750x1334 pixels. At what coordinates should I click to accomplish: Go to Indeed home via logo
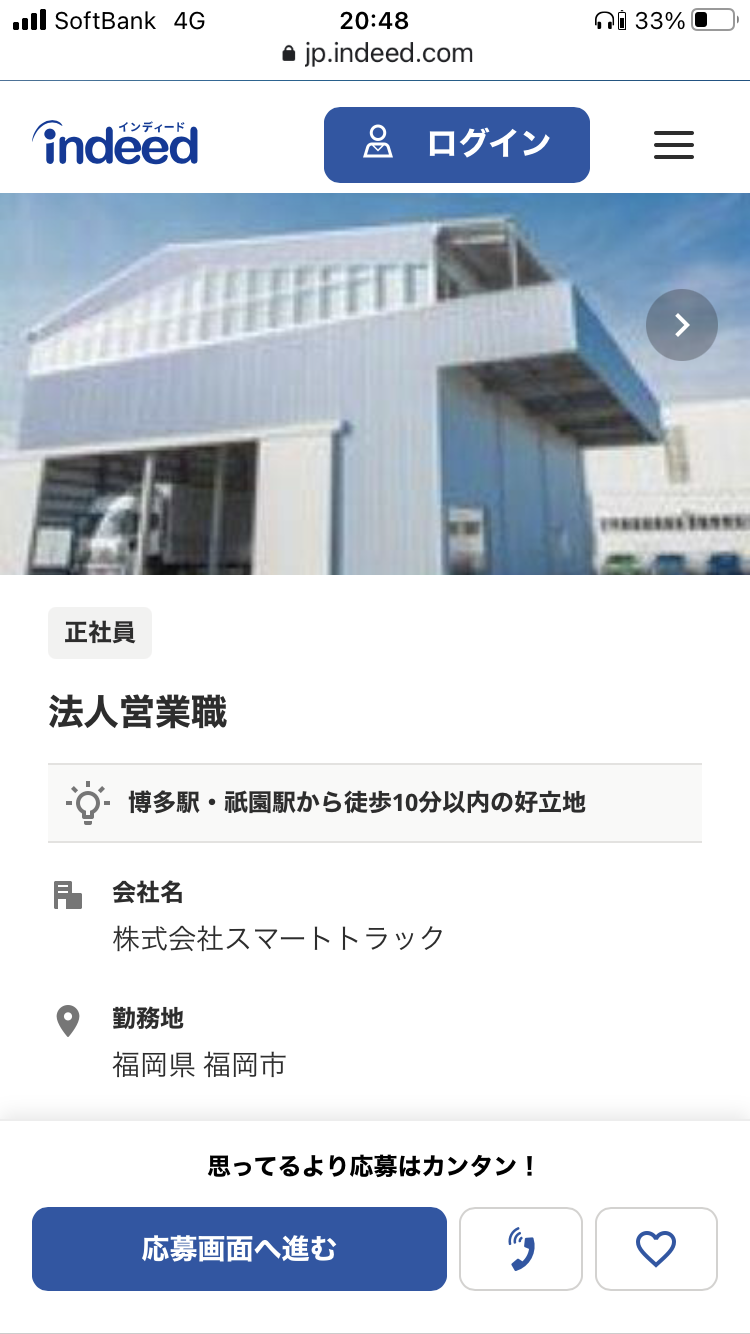coord(115,143)
